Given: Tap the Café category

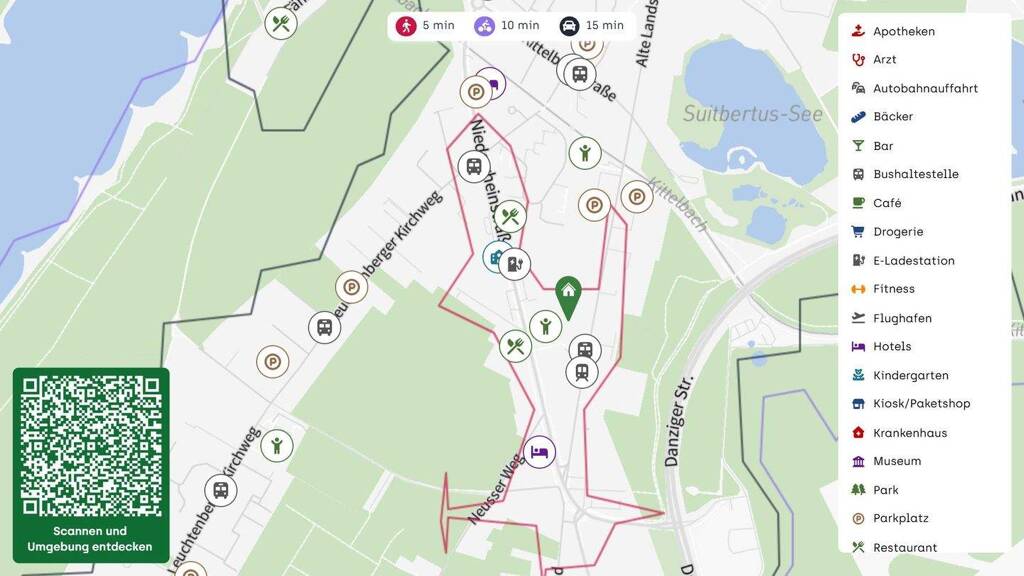Looking at the screenshot, I should tap(876, 203).
